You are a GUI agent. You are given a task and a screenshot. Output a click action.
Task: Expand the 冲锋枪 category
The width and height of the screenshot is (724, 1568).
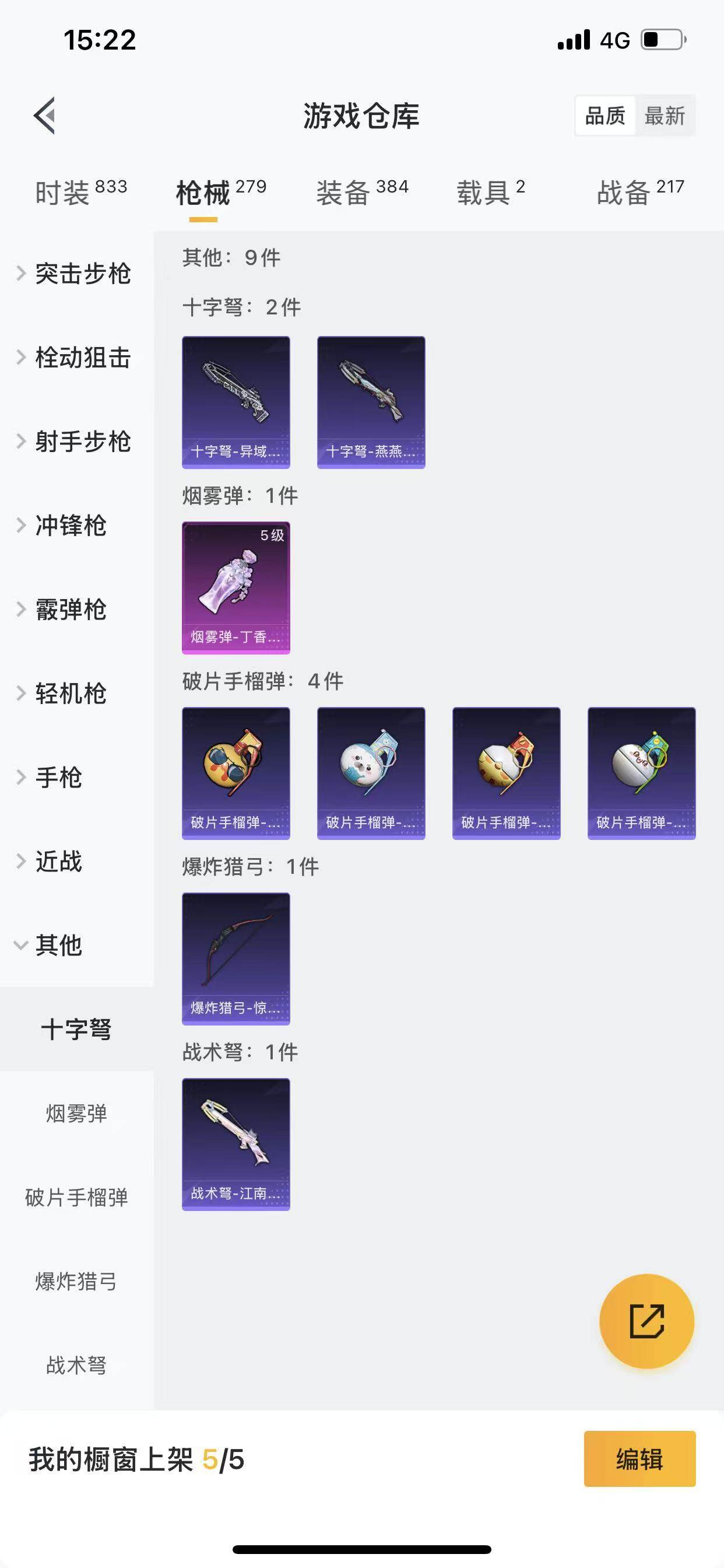pyautogui.click(x=64, y=526)
